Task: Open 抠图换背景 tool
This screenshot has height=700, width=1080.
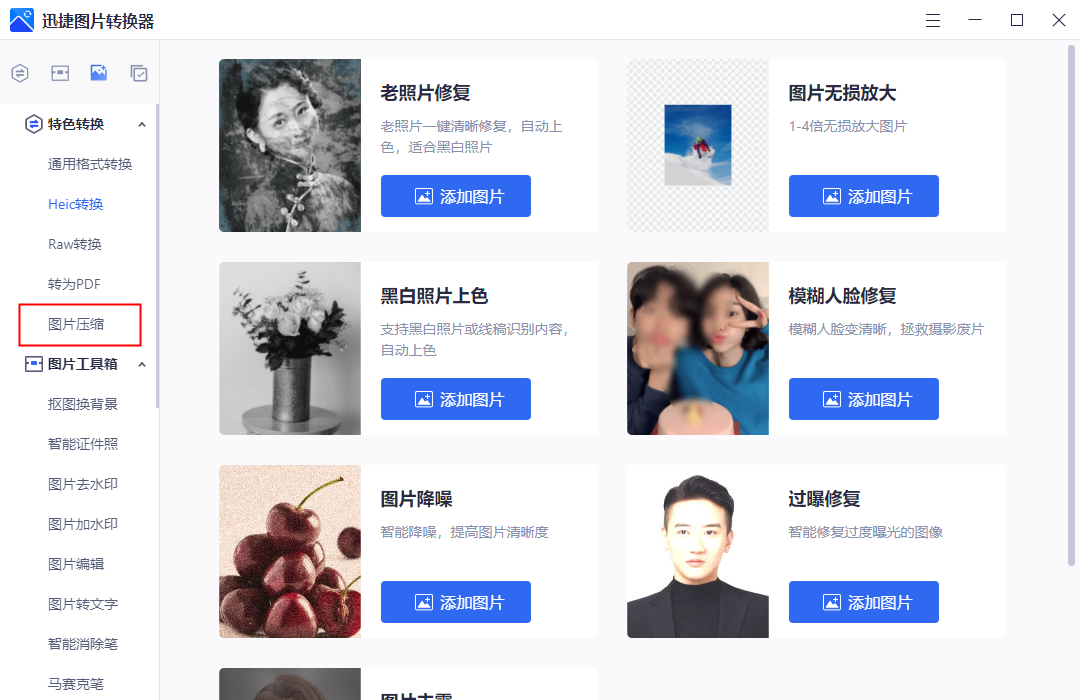Action: pyautogui.click(x=83, y=404)
